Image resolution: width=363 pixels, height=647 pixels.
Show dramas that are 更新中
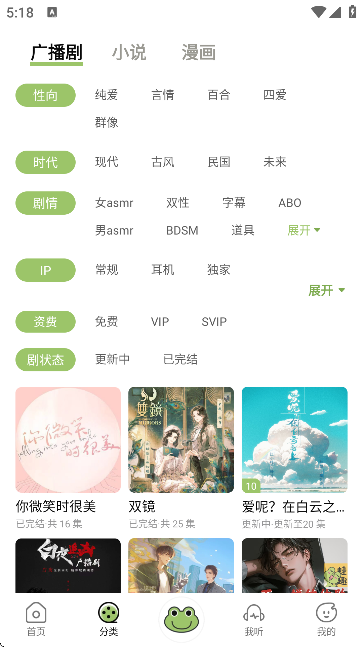coord(112,359)
